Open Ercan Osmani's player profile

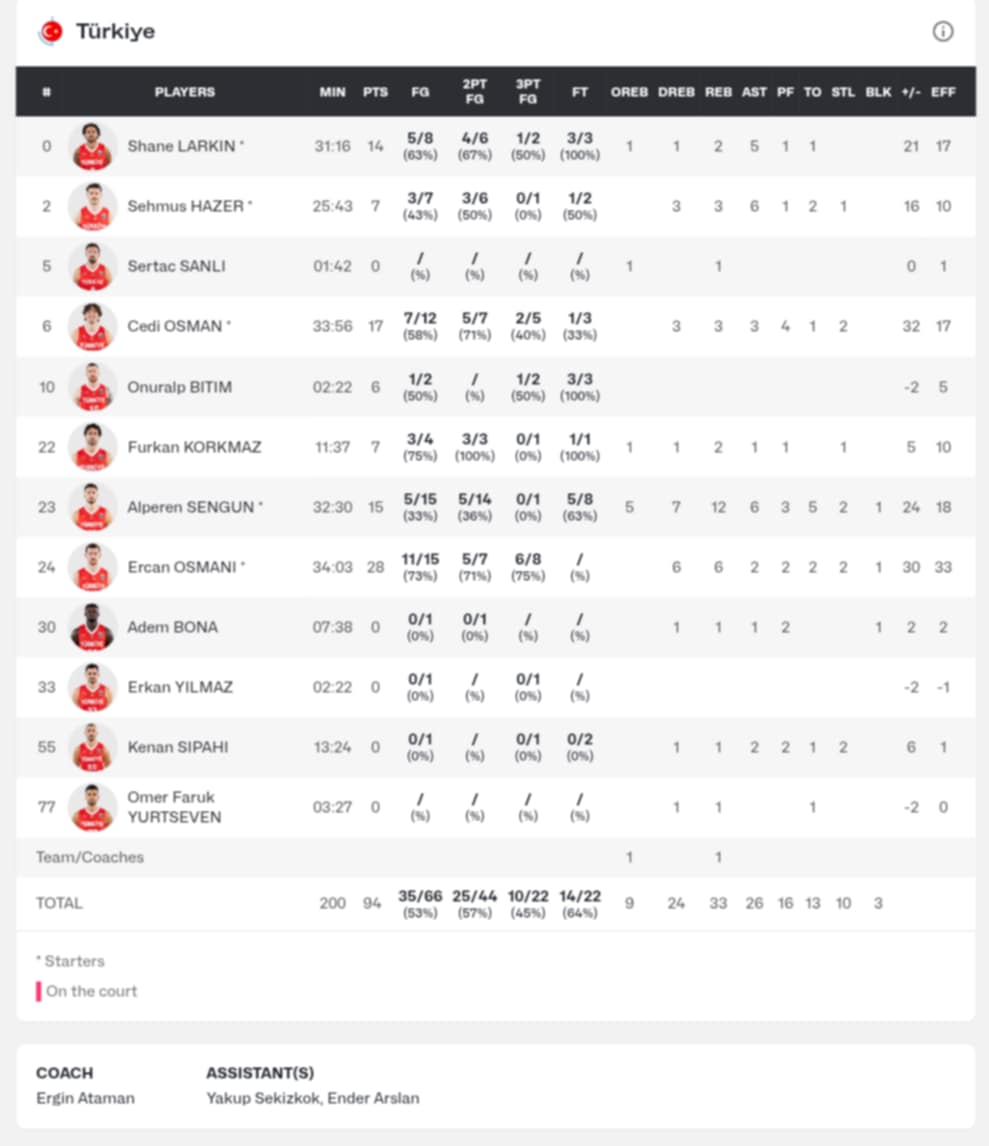tap(181, 567)
